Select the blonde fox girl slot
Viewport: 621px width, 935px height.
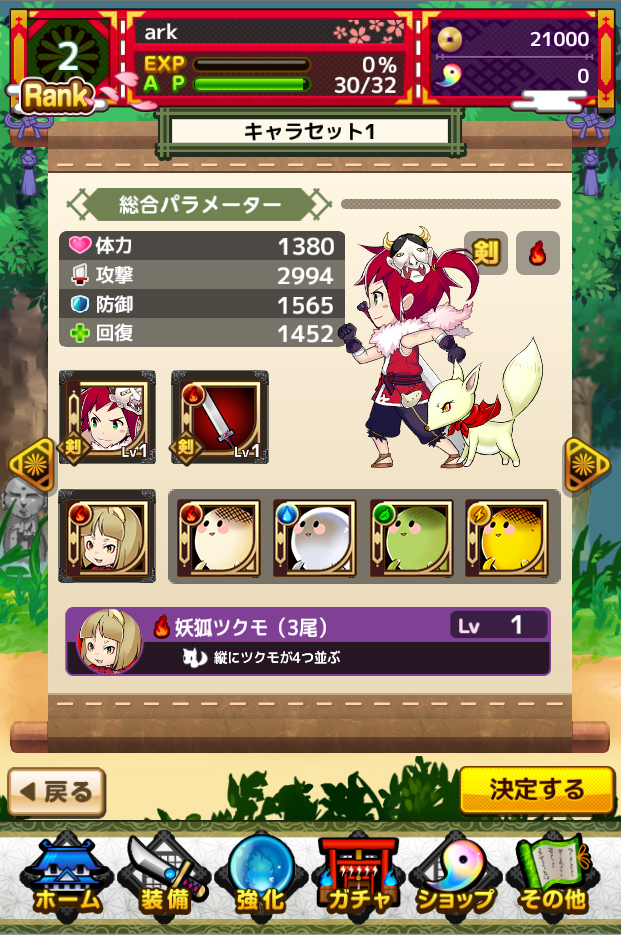point(107,536)
